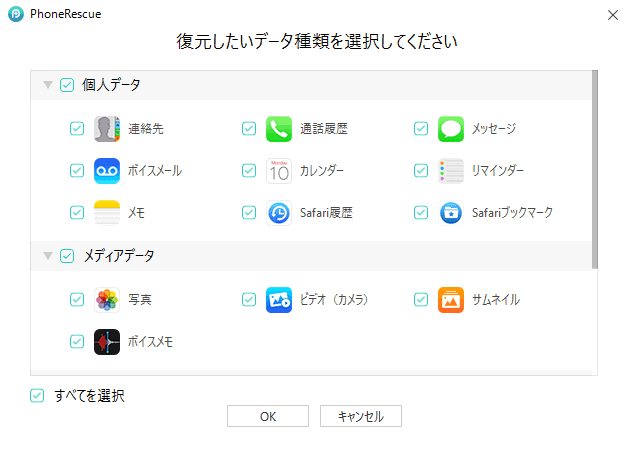Close the PhoneRescue dialog window

point(612,15)
